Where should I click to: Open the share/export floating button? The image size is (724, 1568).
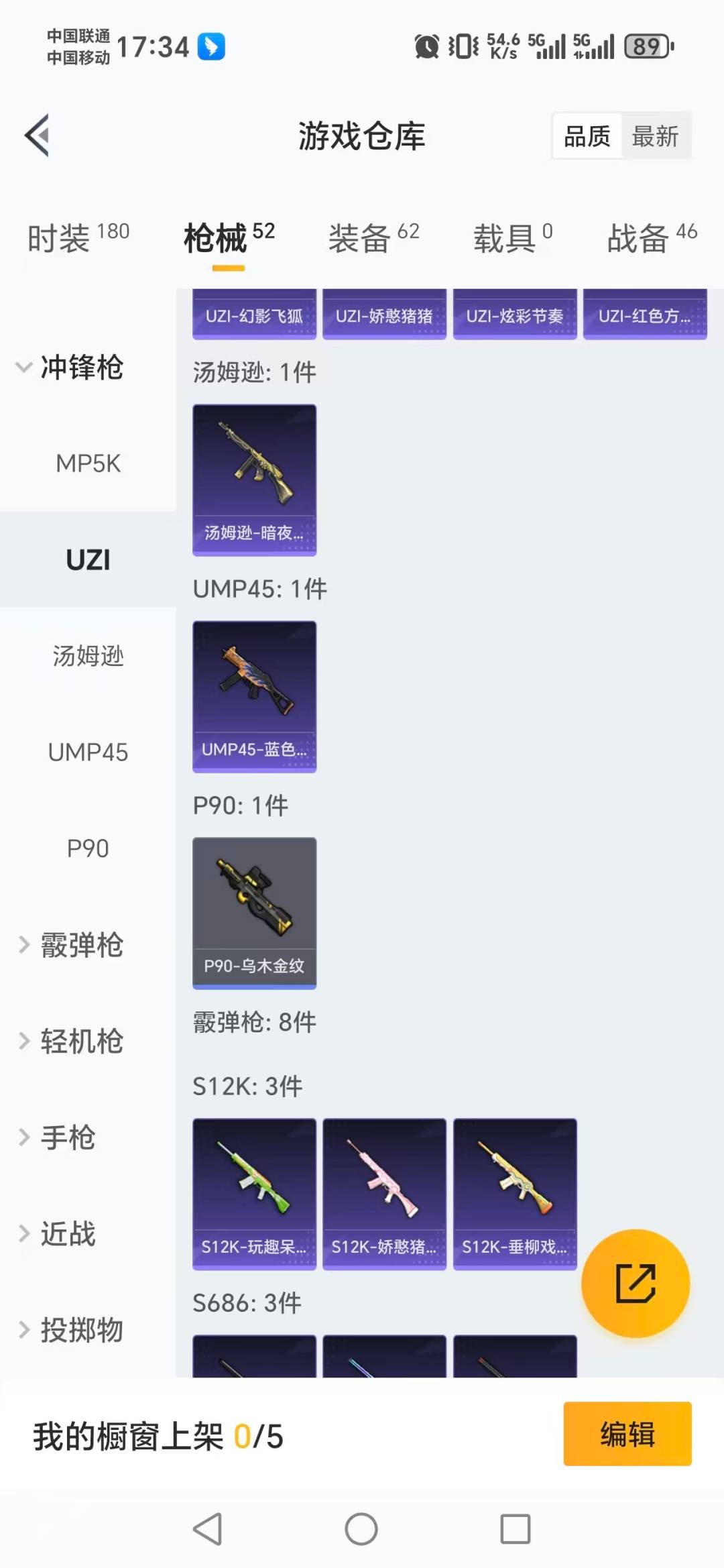636,1283
